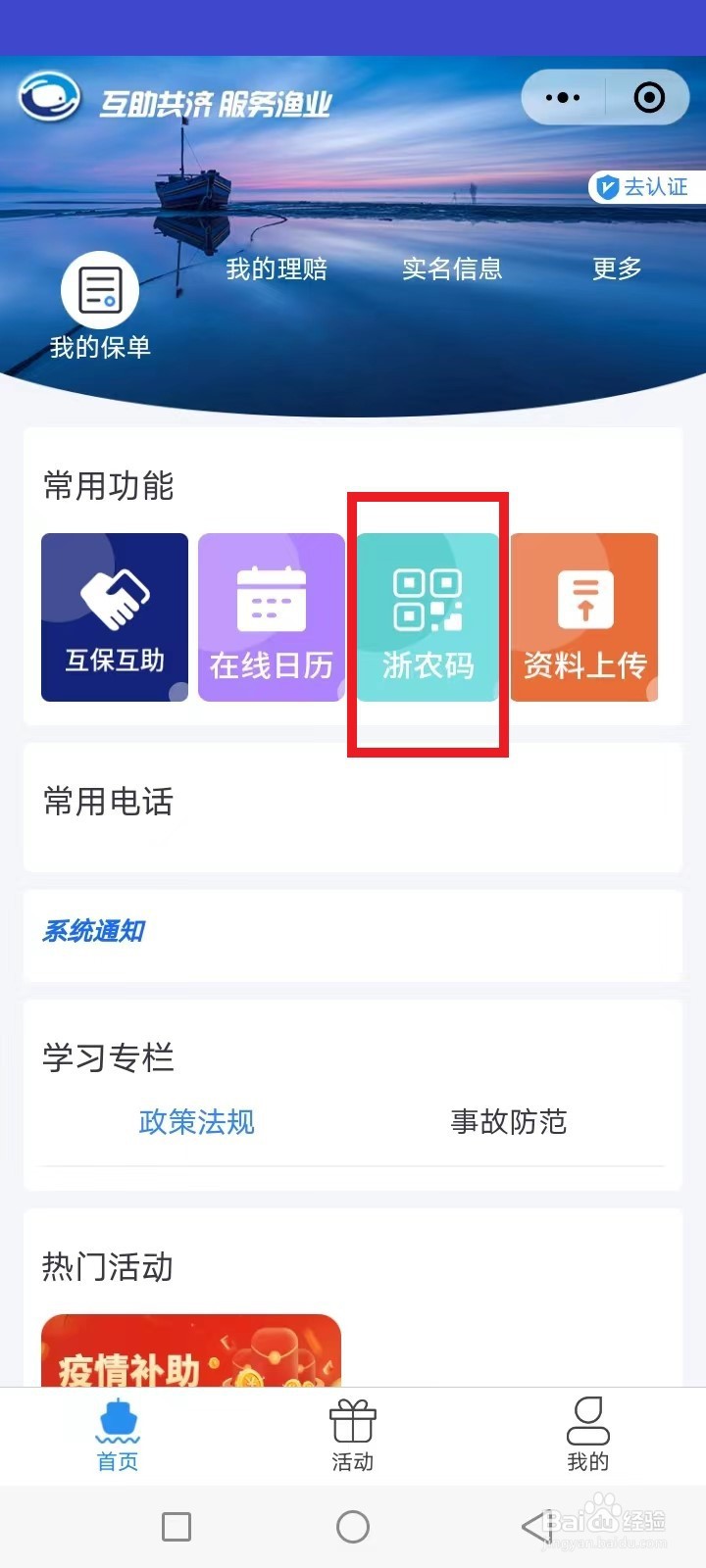Open the WeChat mini-program more options capsule

[562, 97]
